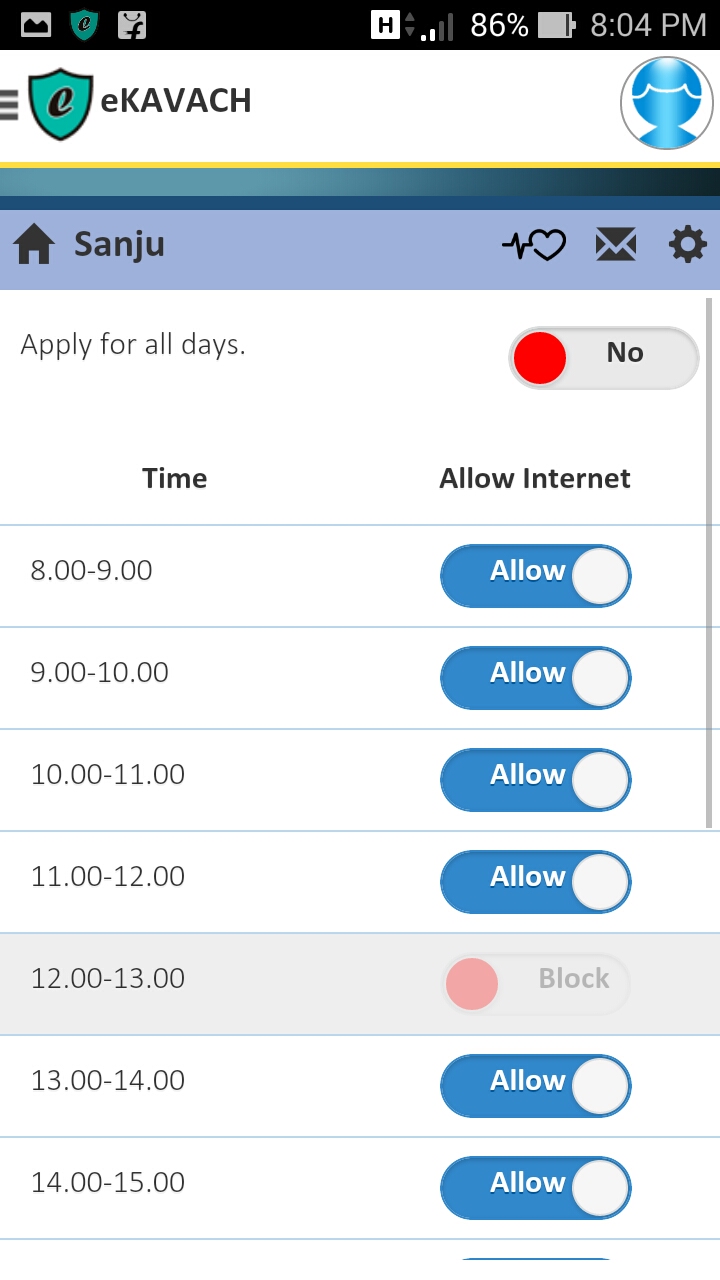The width and height of the screenshot is (720, 1280).
Task: Allow internet for 12.00-13.00
Action: (x=536, y=984)
